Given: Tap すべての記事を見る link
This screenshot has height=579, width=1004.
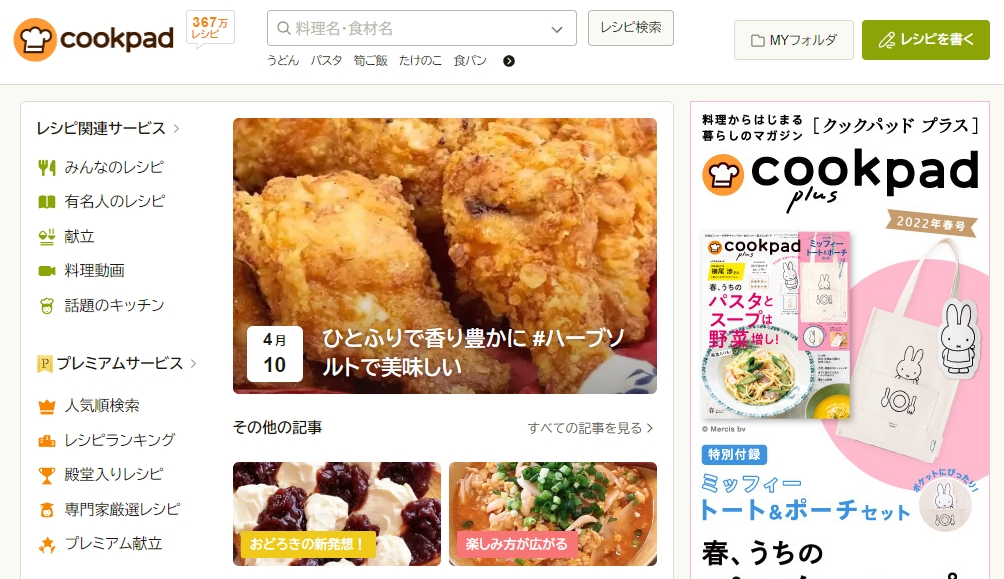Looking at the screenshot, I should pyautogui.click(x=590, y=428).
